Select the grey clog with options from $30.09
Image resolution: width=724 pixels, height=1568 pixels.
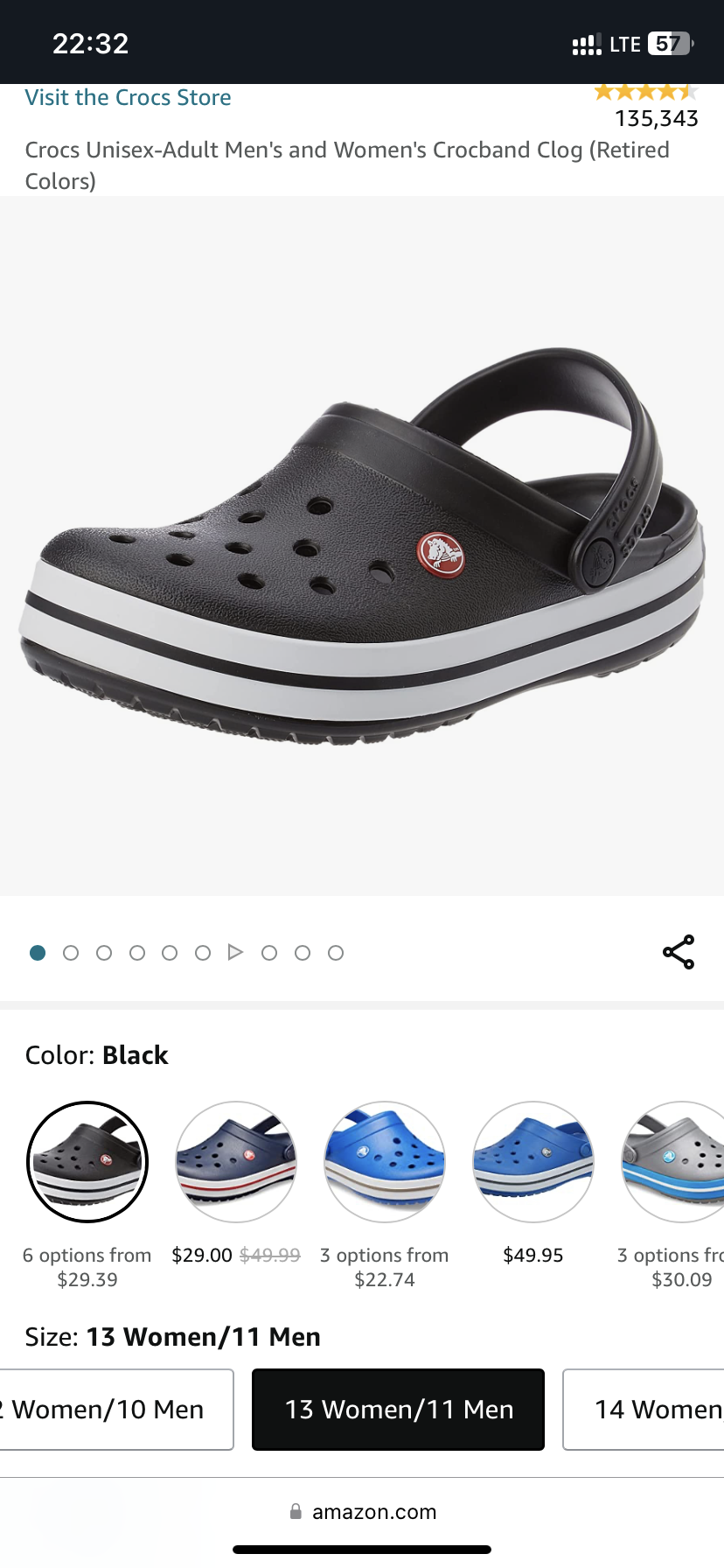click(x=673, y=1162)
